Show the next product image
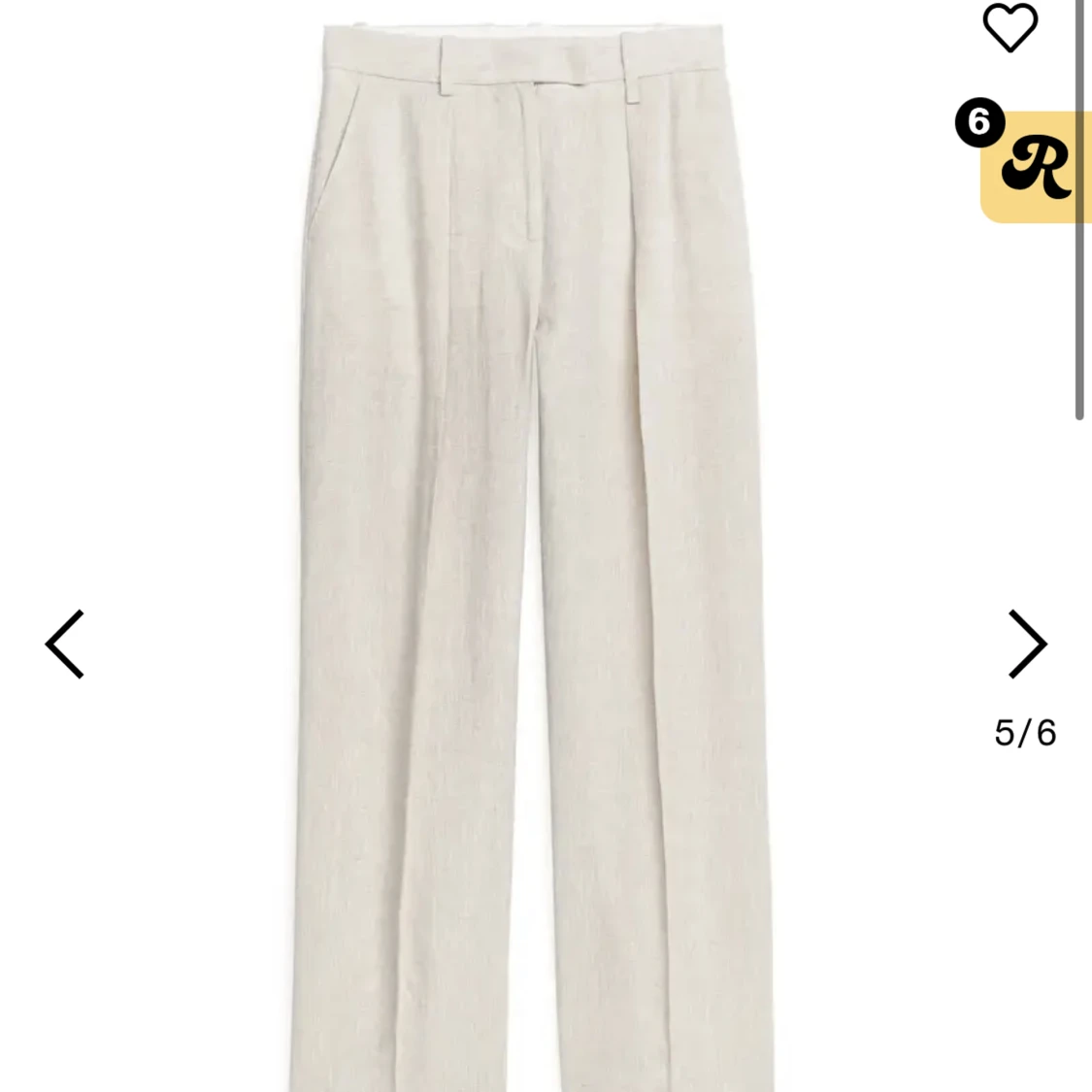This screenshot has width=1092, height=1092. pyautogui.click(x=1027, y=644)
